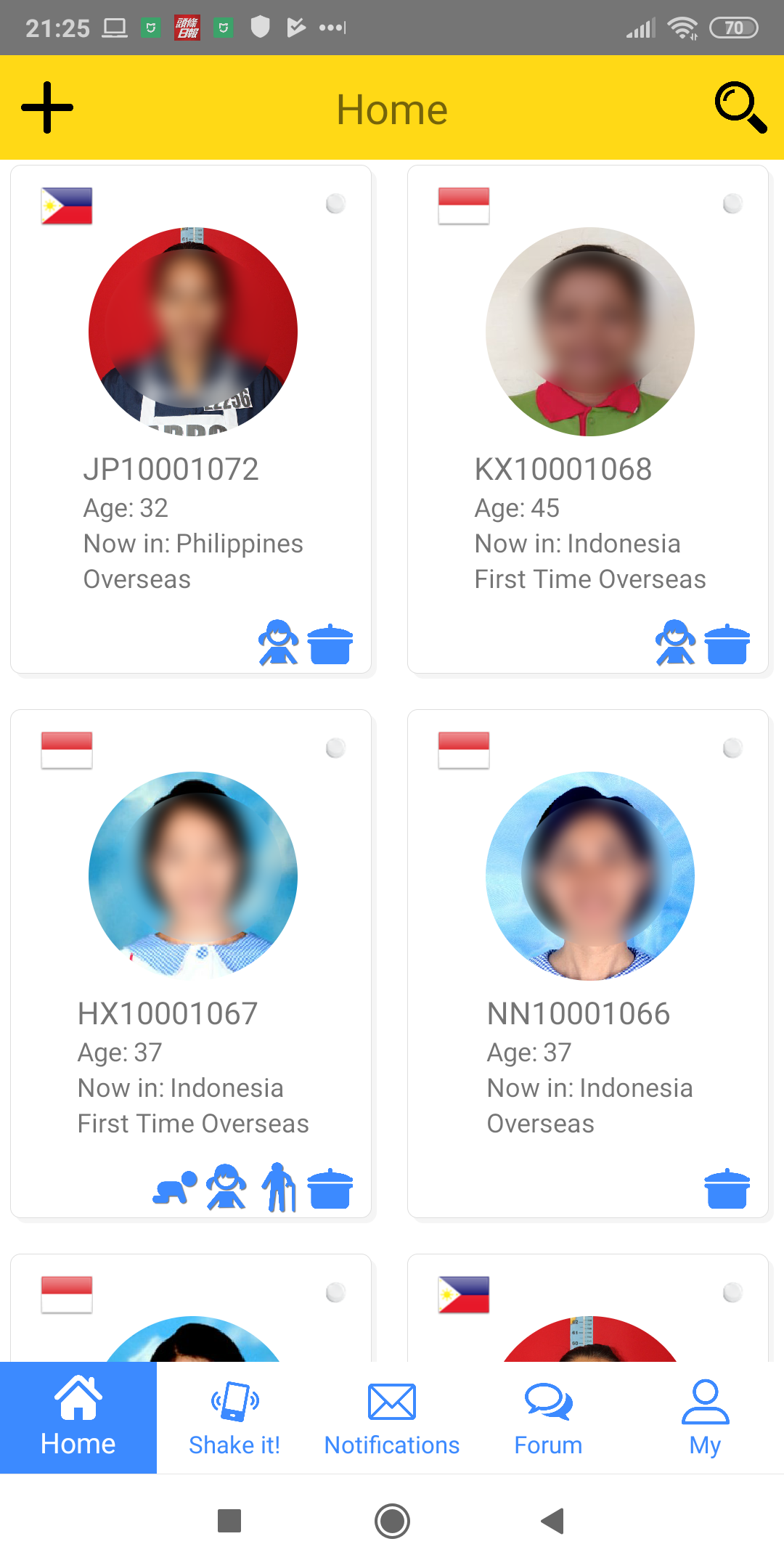Toggle the selection circle on JP10001072 card
Image resolution: width=784 pixels, height=1568 pixels.
335,203
